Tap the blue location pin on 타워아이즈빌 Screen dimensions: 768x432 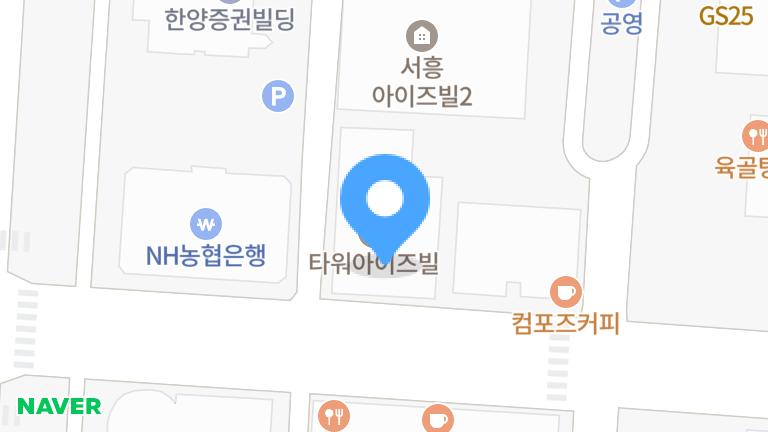tap(385, 201)
